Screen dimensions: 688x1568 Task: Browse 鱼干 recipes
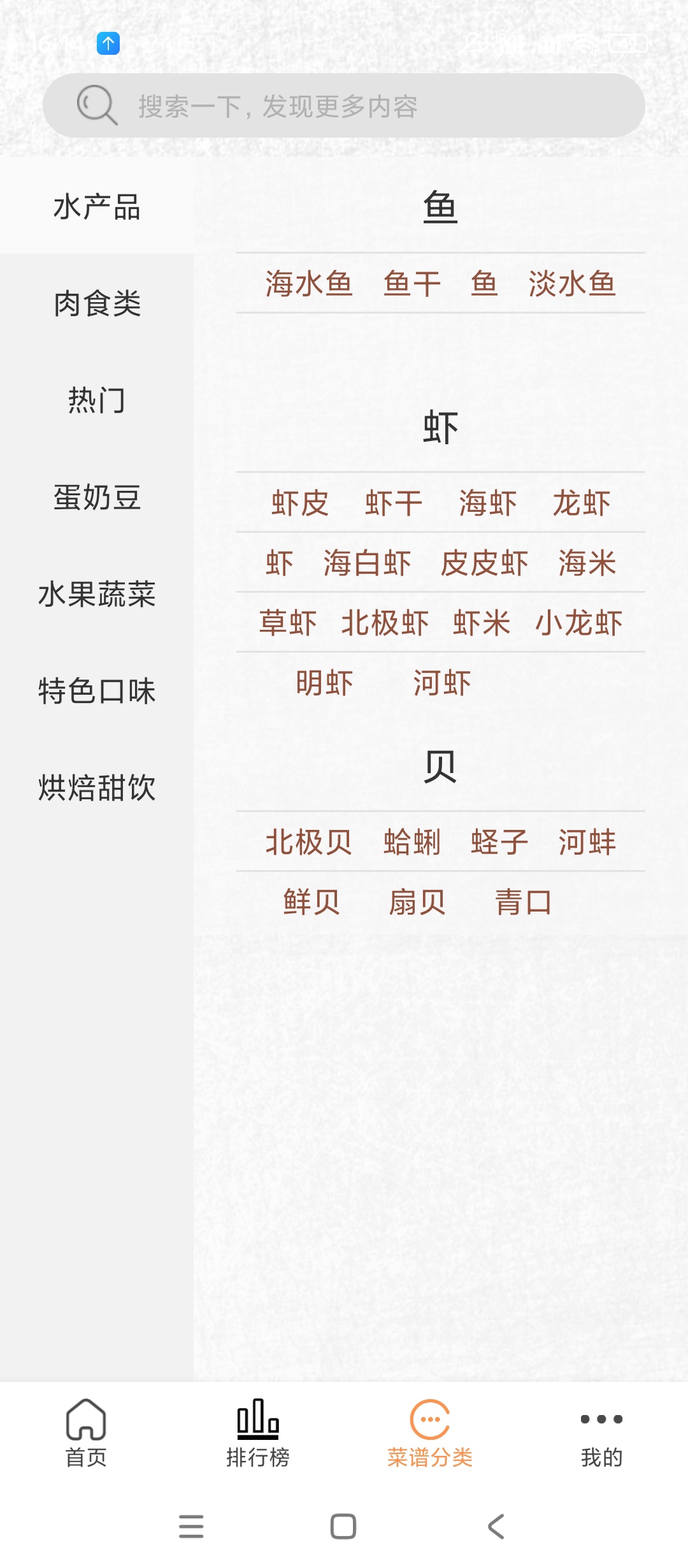[x=412, y=284]
